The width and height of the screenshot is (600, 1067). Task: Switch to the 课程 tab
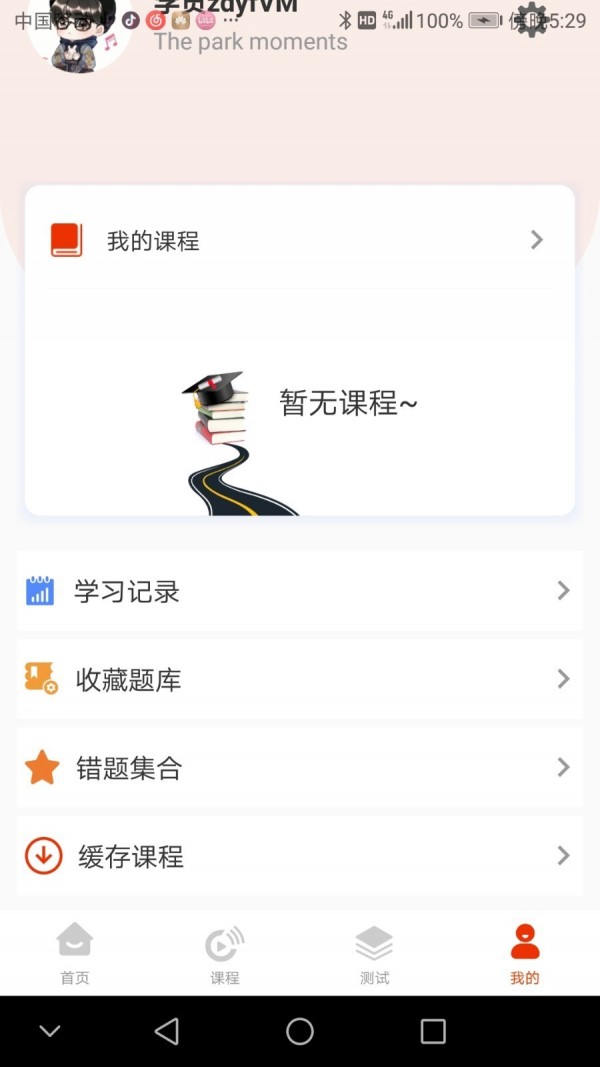(225, 954)
